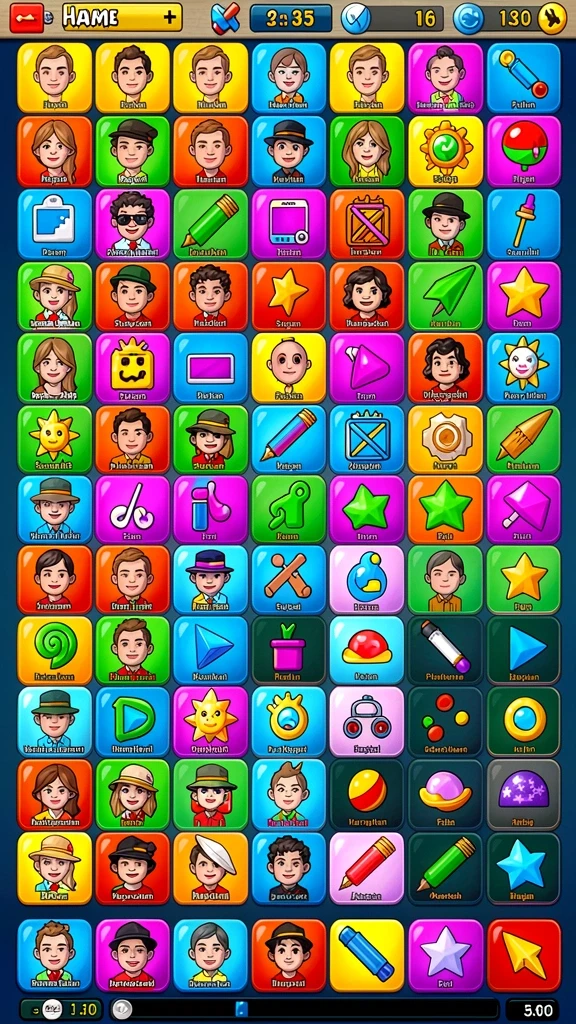Viewport: 576px width, 1024px height.
Task: Tap the goggles tile on pink background
Action: tap(367, 720)
